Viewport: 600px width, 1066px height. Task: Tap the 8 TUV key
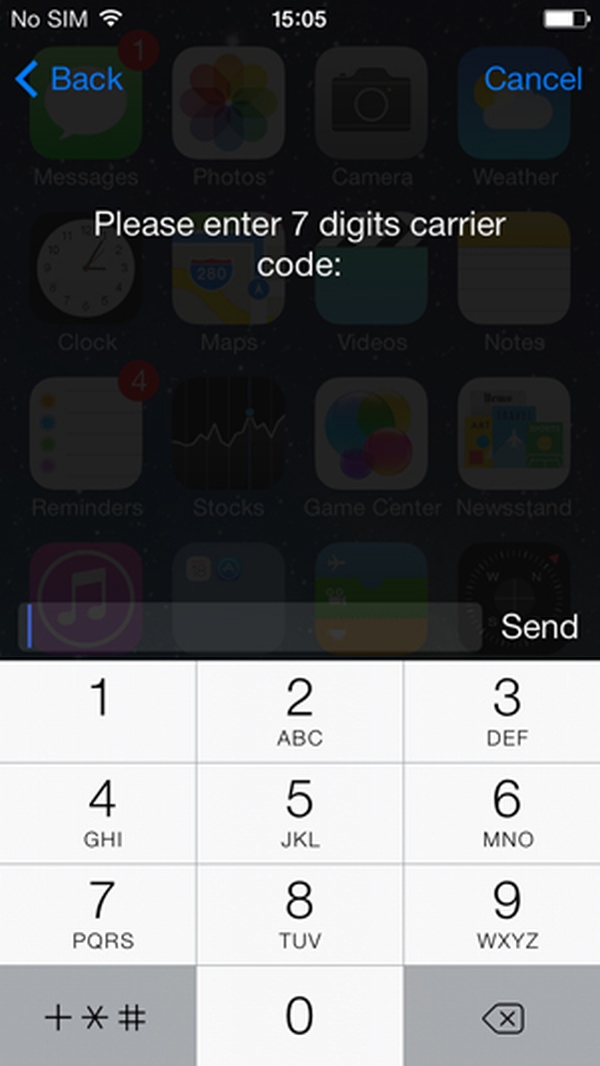(x=300, y=914)
